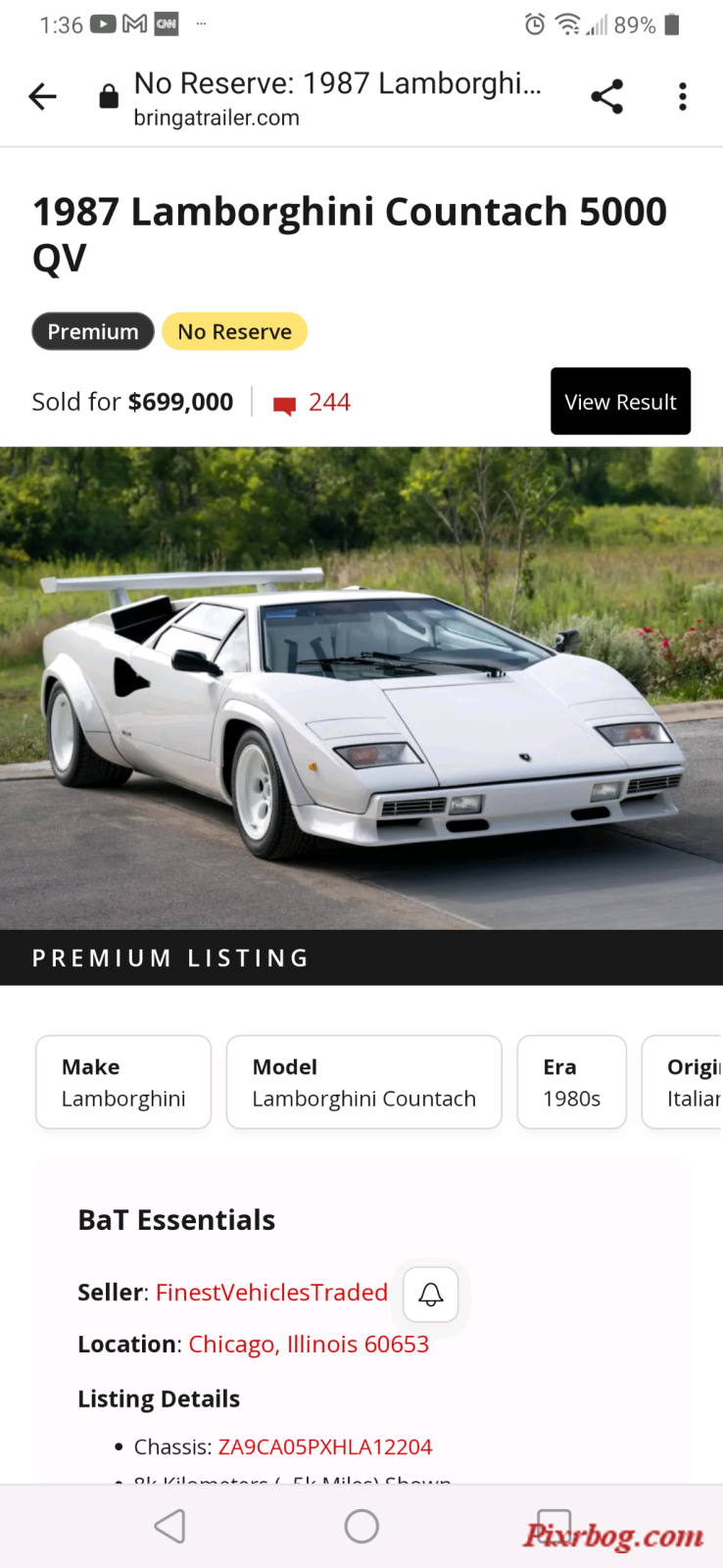Open chassis ZA9CA05PXHLA12204 link
723x1568 pixels.
(x=324, y=1446)
